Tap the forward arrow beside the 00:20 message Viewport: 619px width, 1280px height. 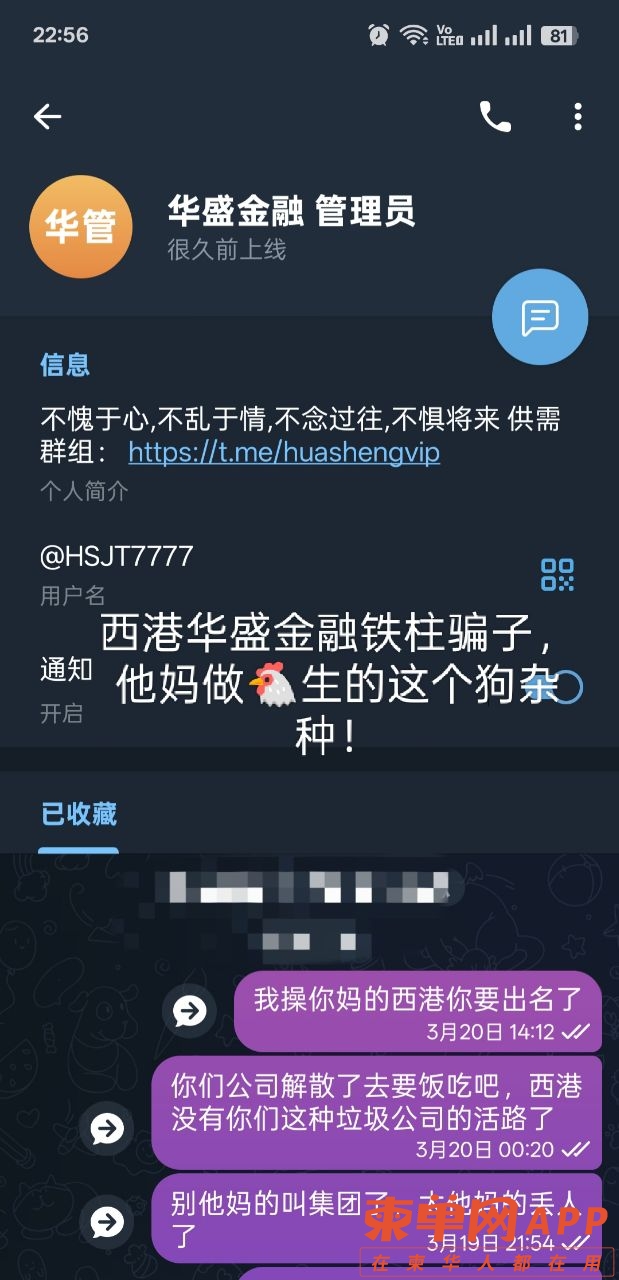(x=107, y=1129)
